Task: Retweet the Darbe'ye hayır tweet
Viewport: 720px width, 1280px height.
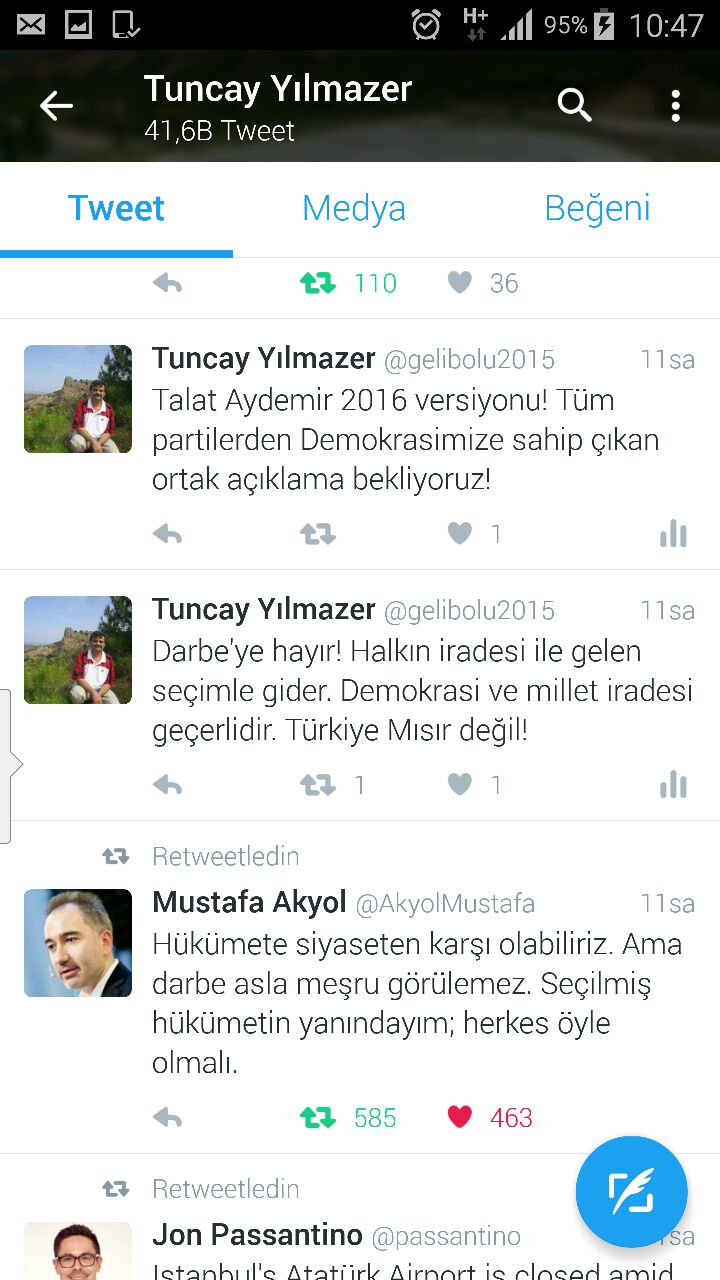Action: click(318, 786)
